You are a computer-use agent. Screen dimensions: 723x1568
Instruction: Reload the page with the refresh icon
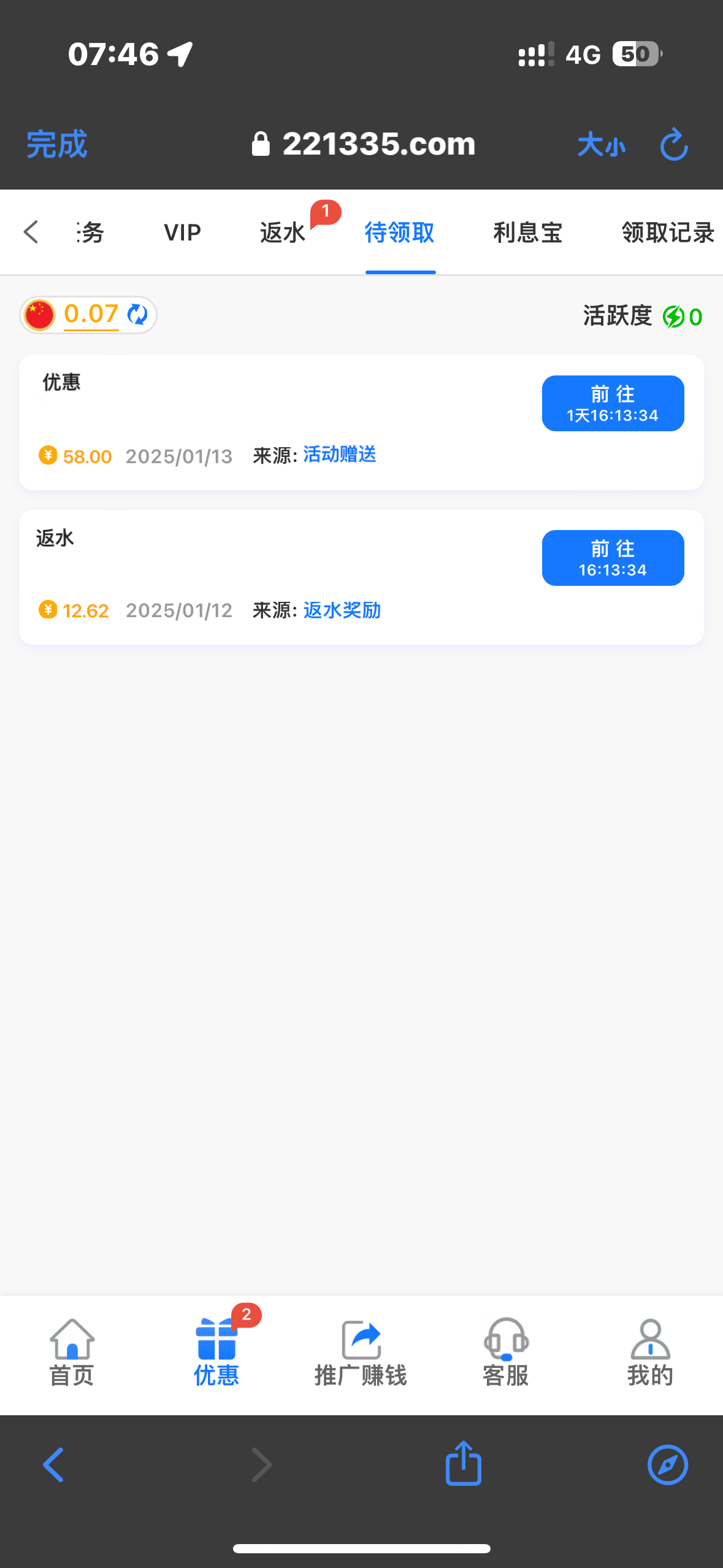tap(673, 145)
